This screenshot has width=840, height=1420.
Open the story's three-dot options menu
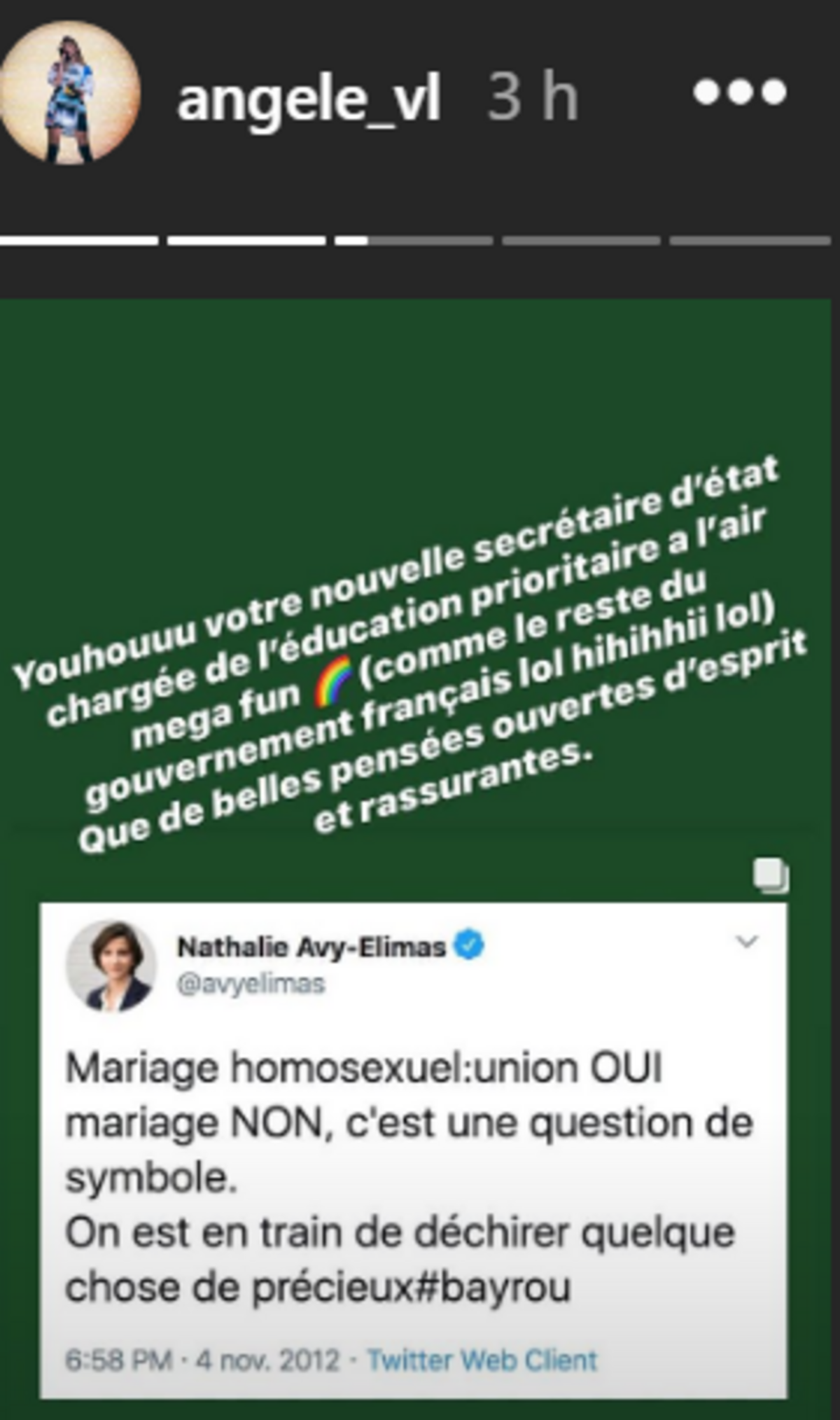click(740, 92)
